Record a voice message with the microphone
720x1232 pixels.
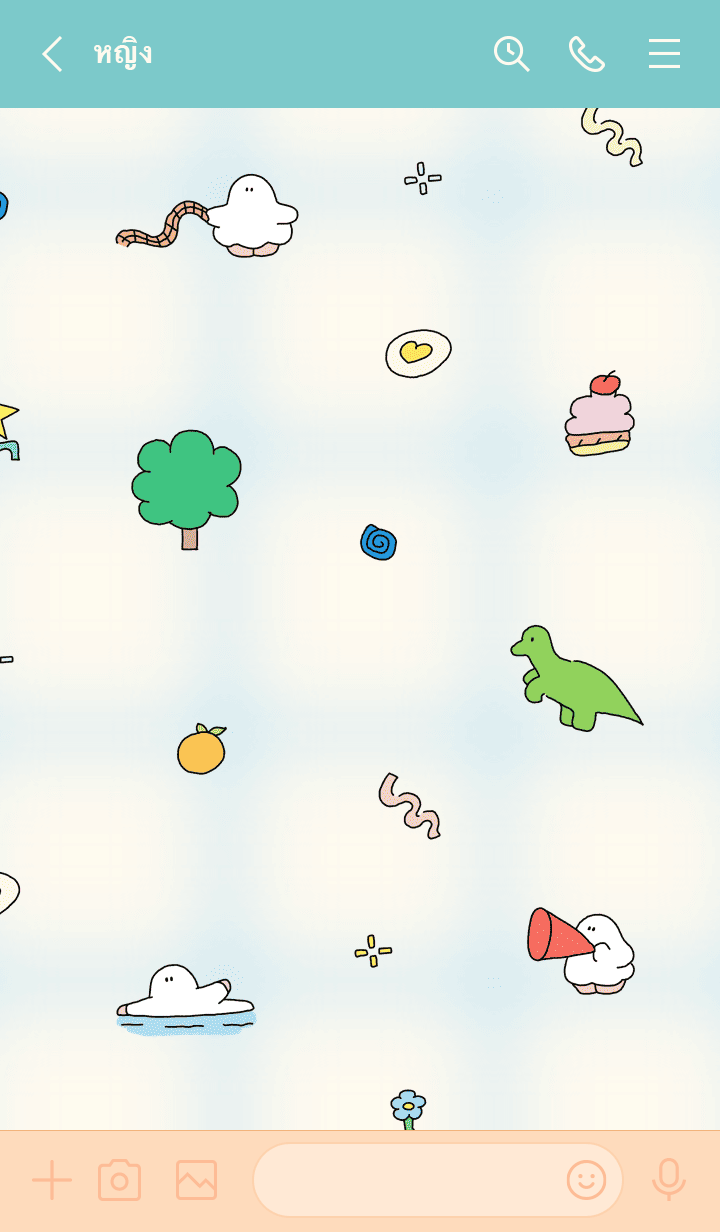coord(668,1180)
